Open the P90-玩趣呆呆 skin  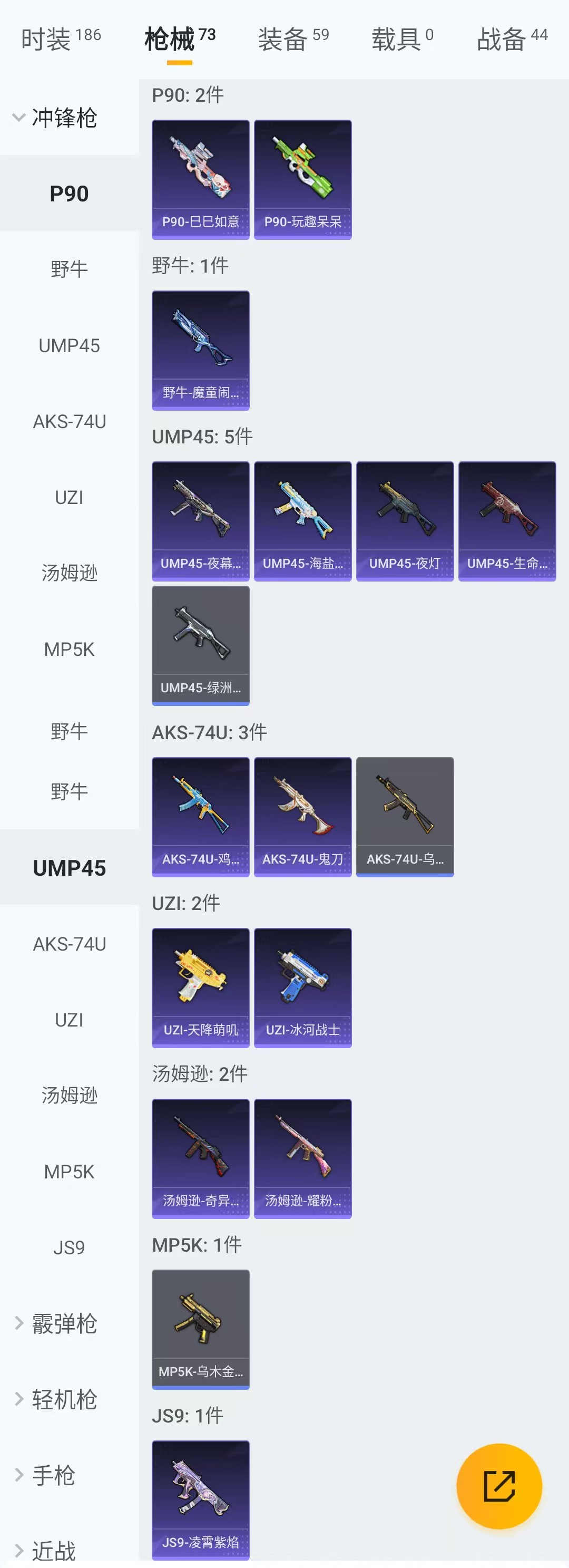click(x=302, y=180)
